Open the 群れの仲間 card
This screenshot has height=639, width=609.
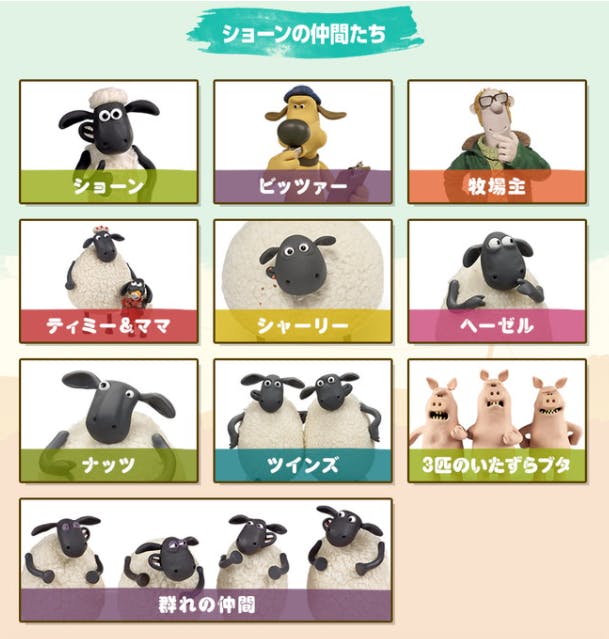click(206, 560)
